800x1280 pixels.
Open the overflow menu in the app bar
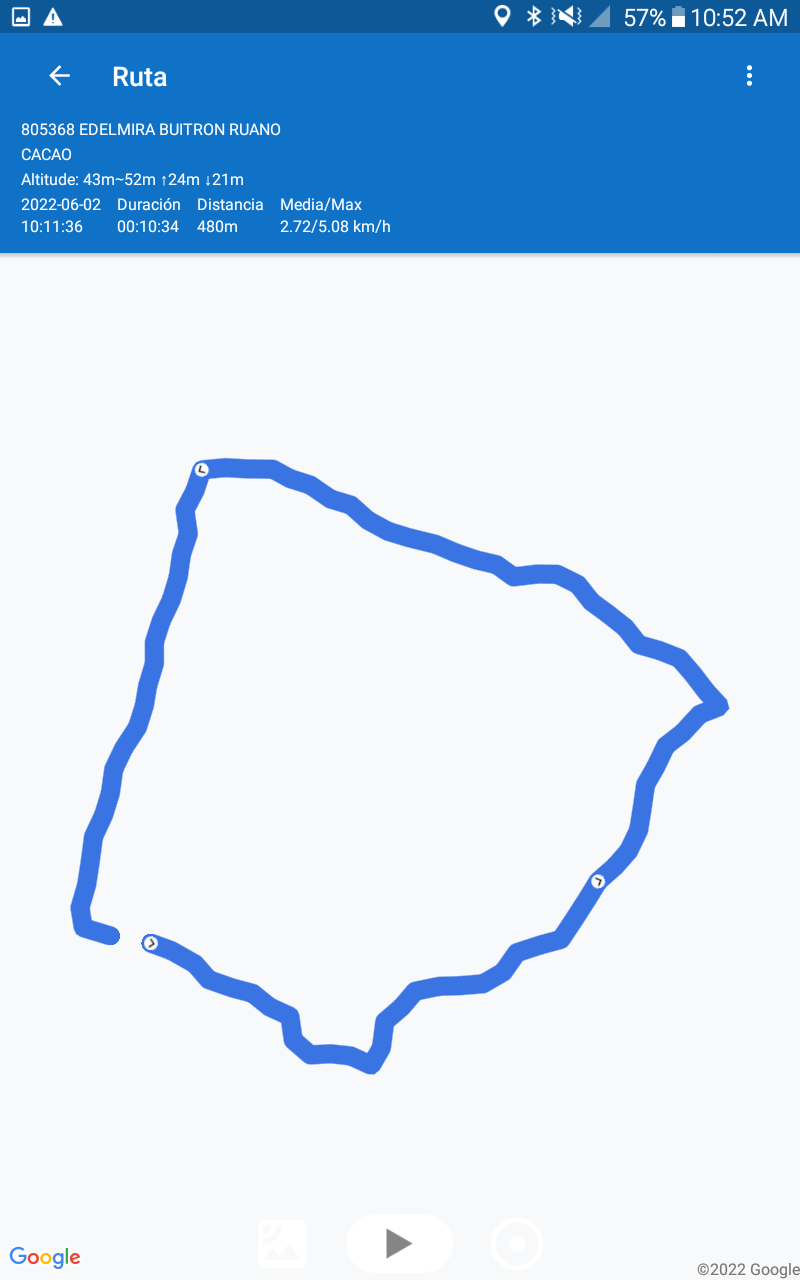point(749,76)
